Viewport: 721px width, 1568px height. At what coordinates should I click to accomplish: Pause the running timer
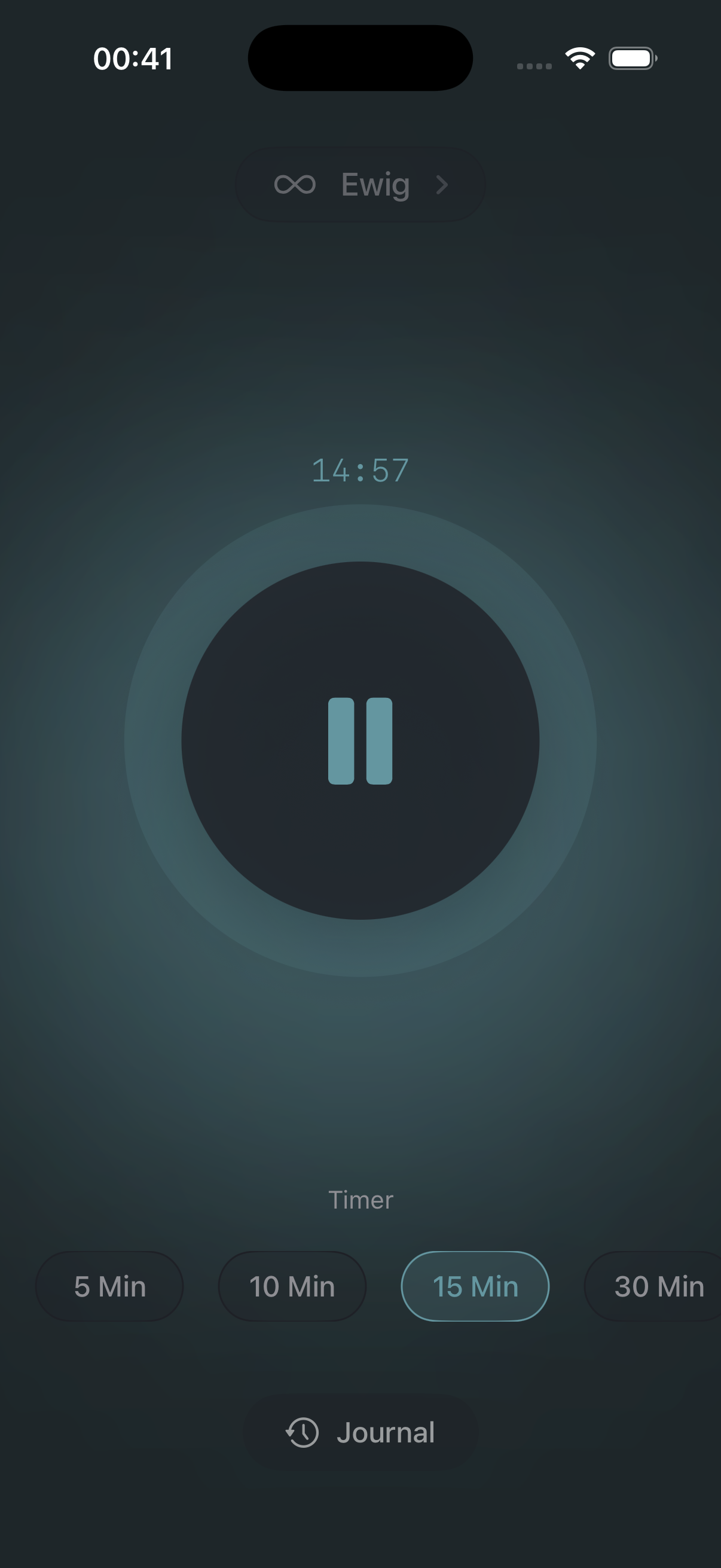[360, 740]
